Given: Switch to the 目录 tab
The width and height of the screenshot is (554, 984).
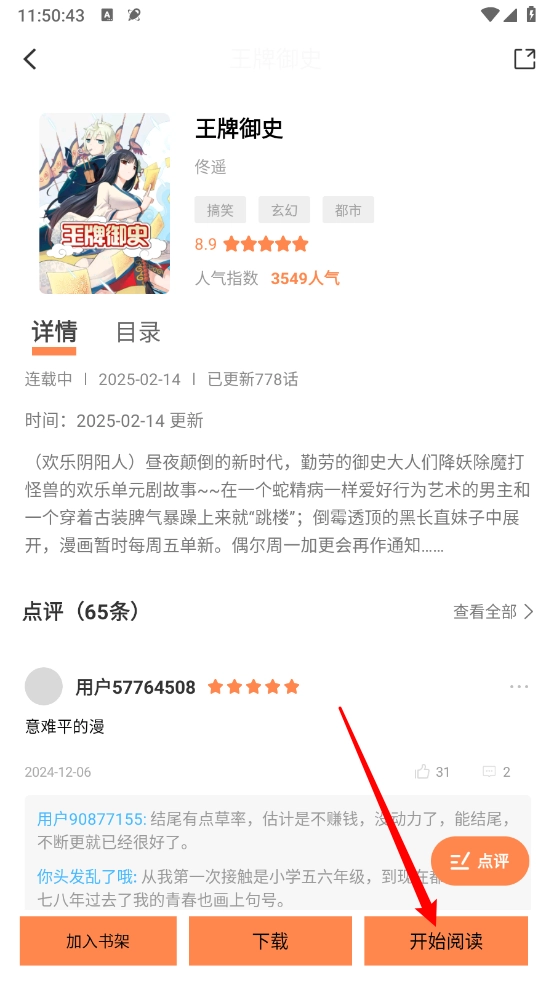Looking at the screenshot, I should [138, 332].
